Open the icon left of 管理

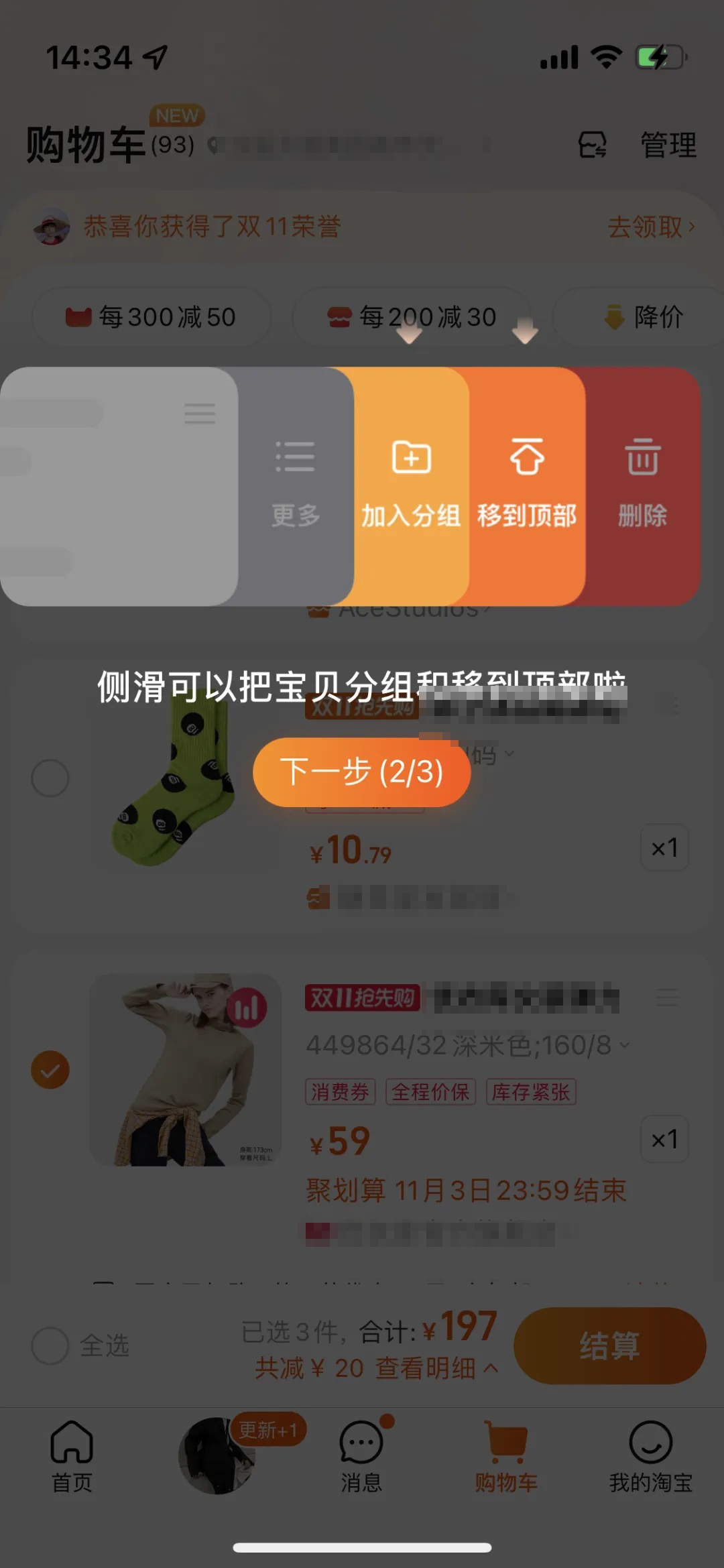point(593,145)
